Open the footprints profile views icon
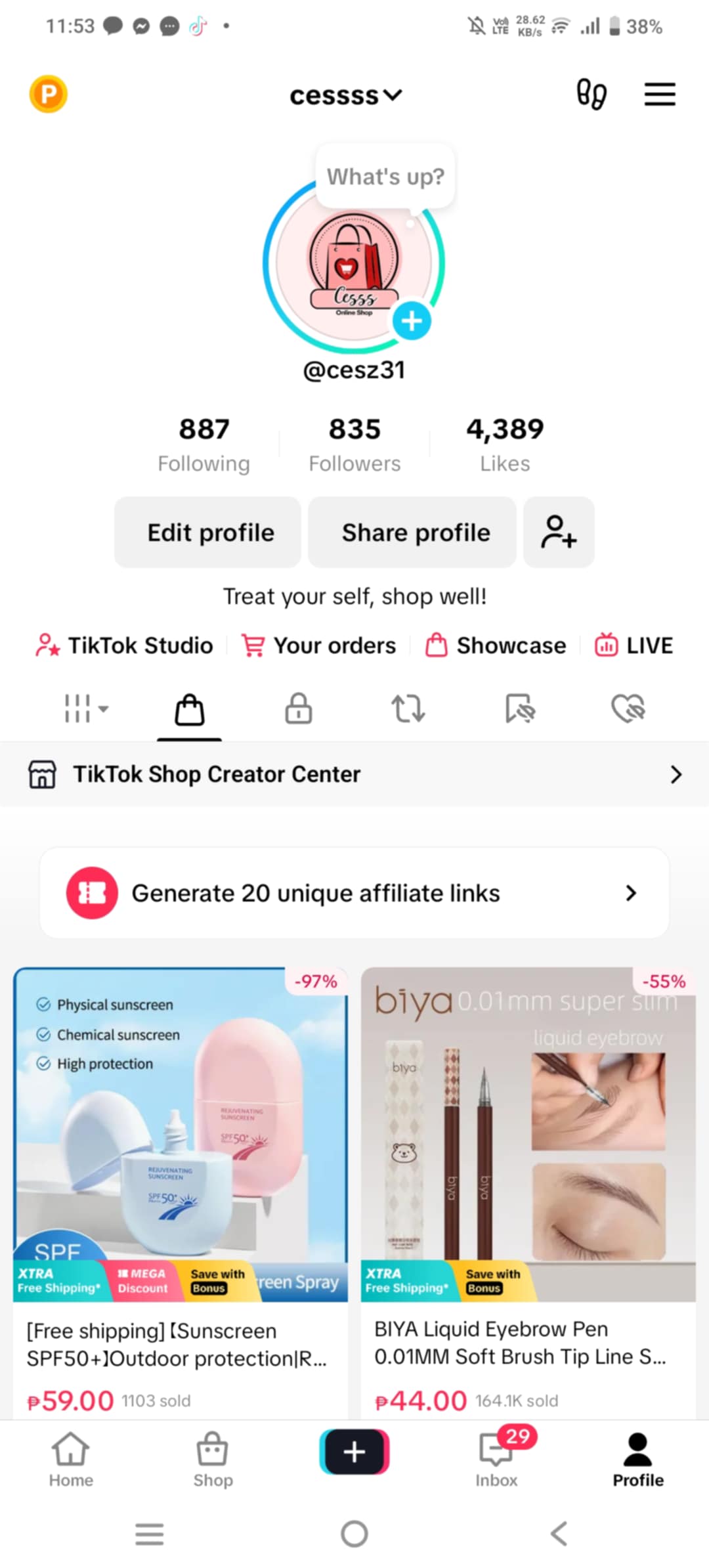 (591, 95)
